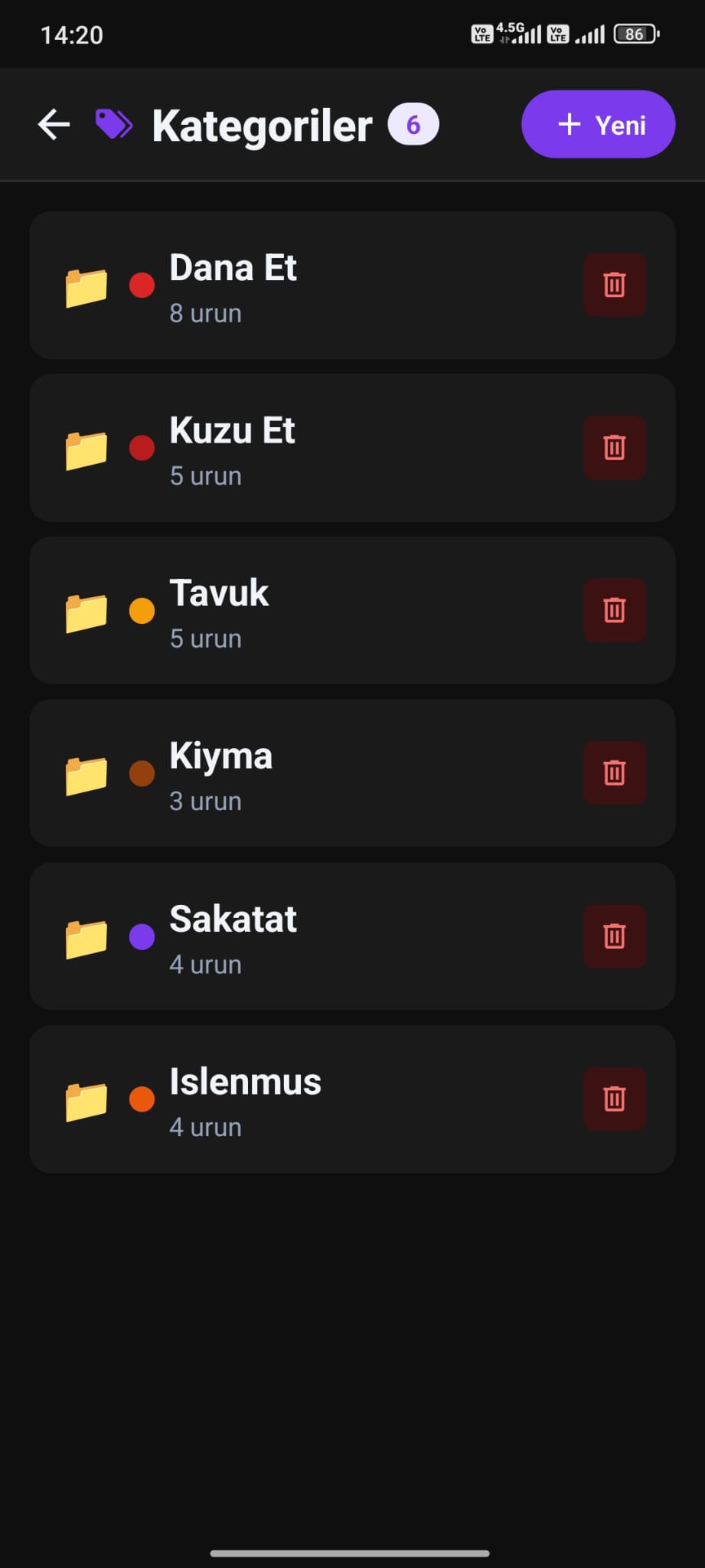Screen dimensions: 705x1568
Task: Click the purple tags icon beside Kategoriler
Action: pos(113,123)
